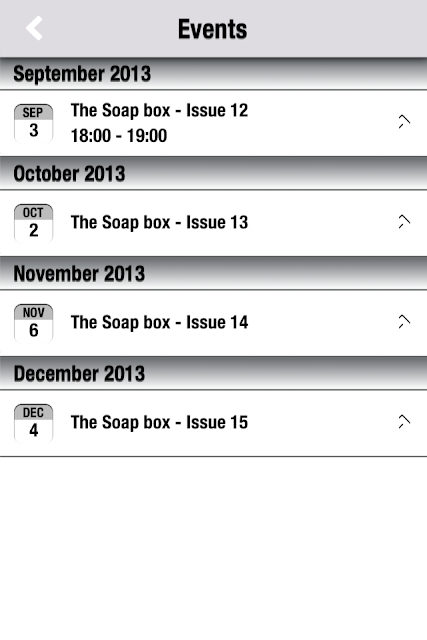This screenshot has height=640, width=427.
Task: Open The Soap box - Issue 15 event
Action: pos(214,423)
